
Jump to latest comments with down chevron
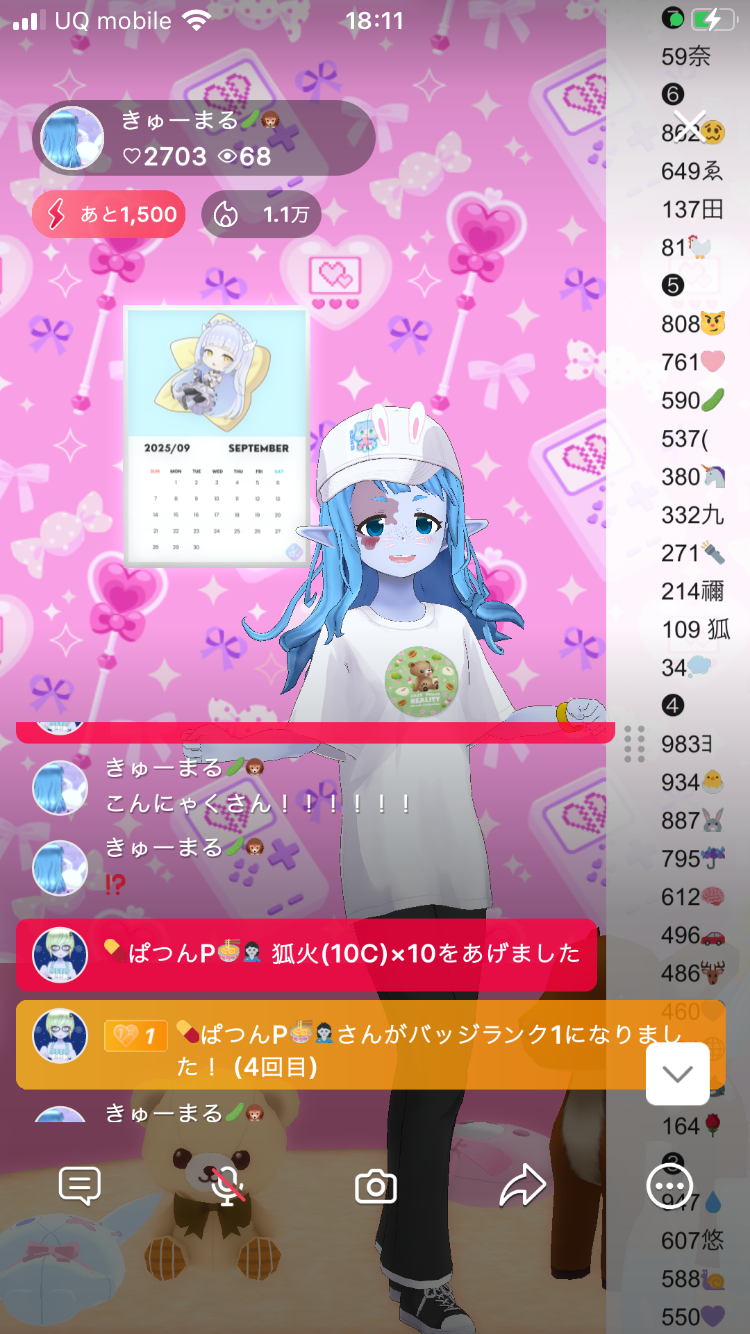[678, 1074]
